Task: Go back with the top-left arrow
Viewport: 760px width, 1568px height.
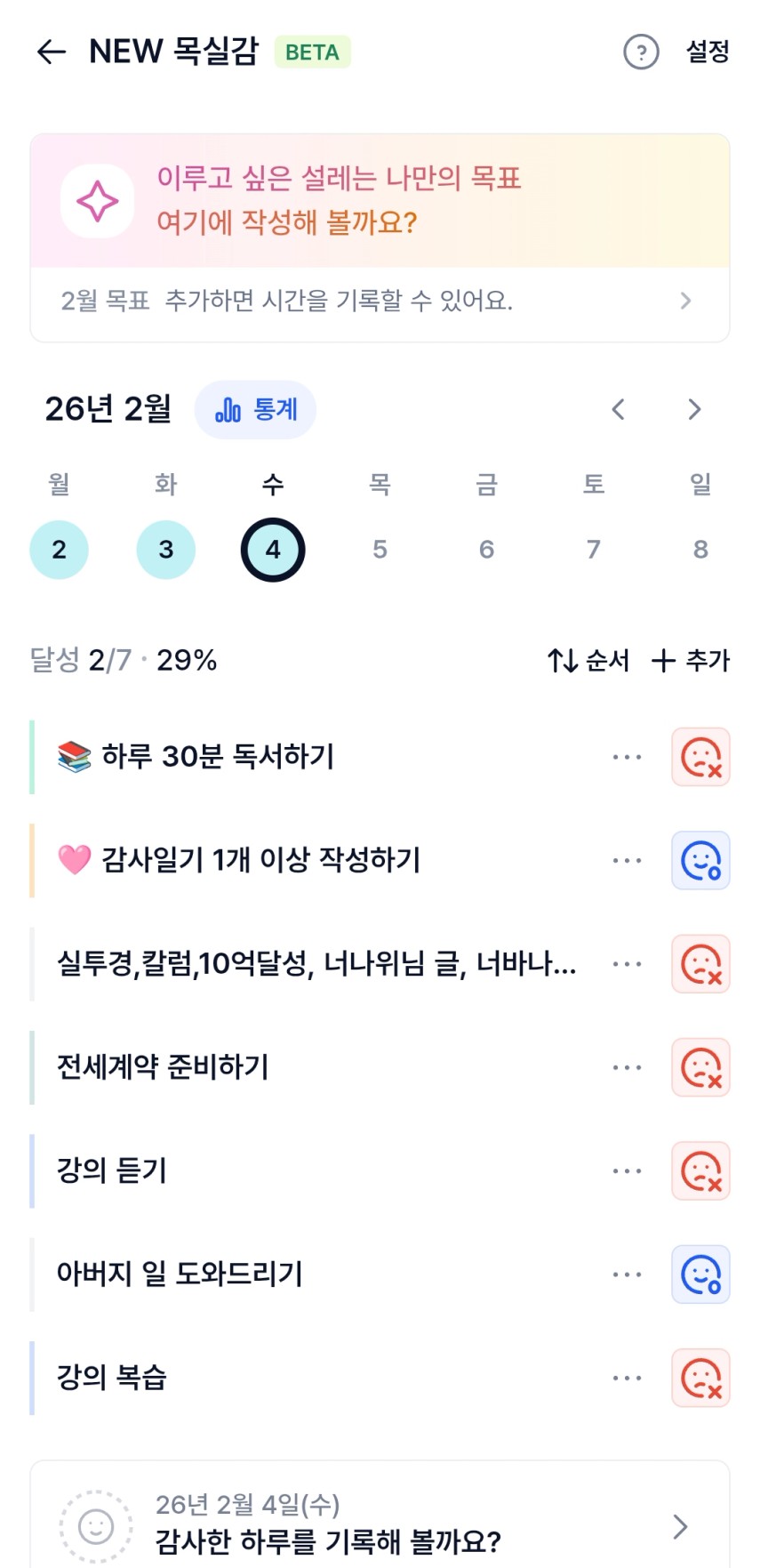Action: [52, 52]
